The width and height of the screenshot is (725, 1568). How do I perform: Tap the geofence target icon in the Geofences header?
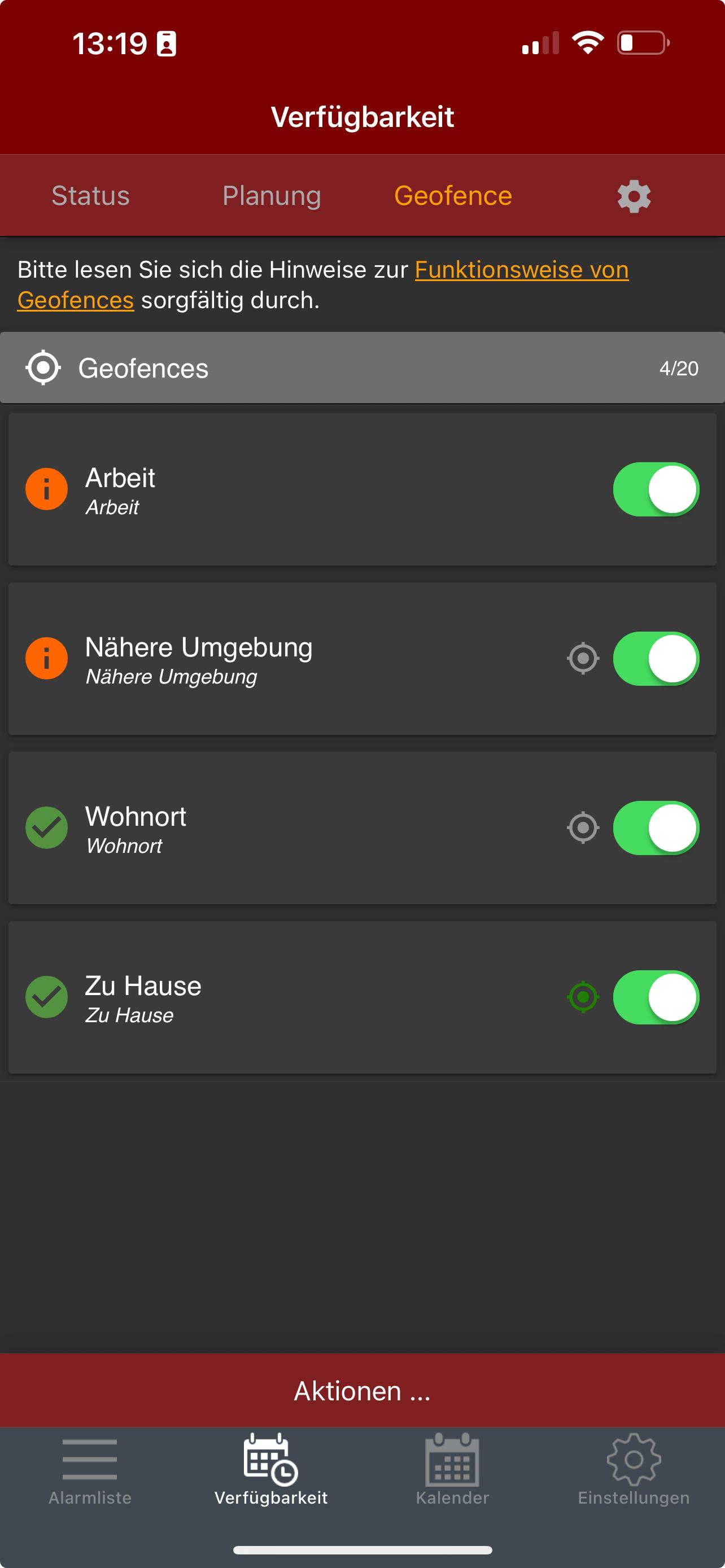coord(44,367)
